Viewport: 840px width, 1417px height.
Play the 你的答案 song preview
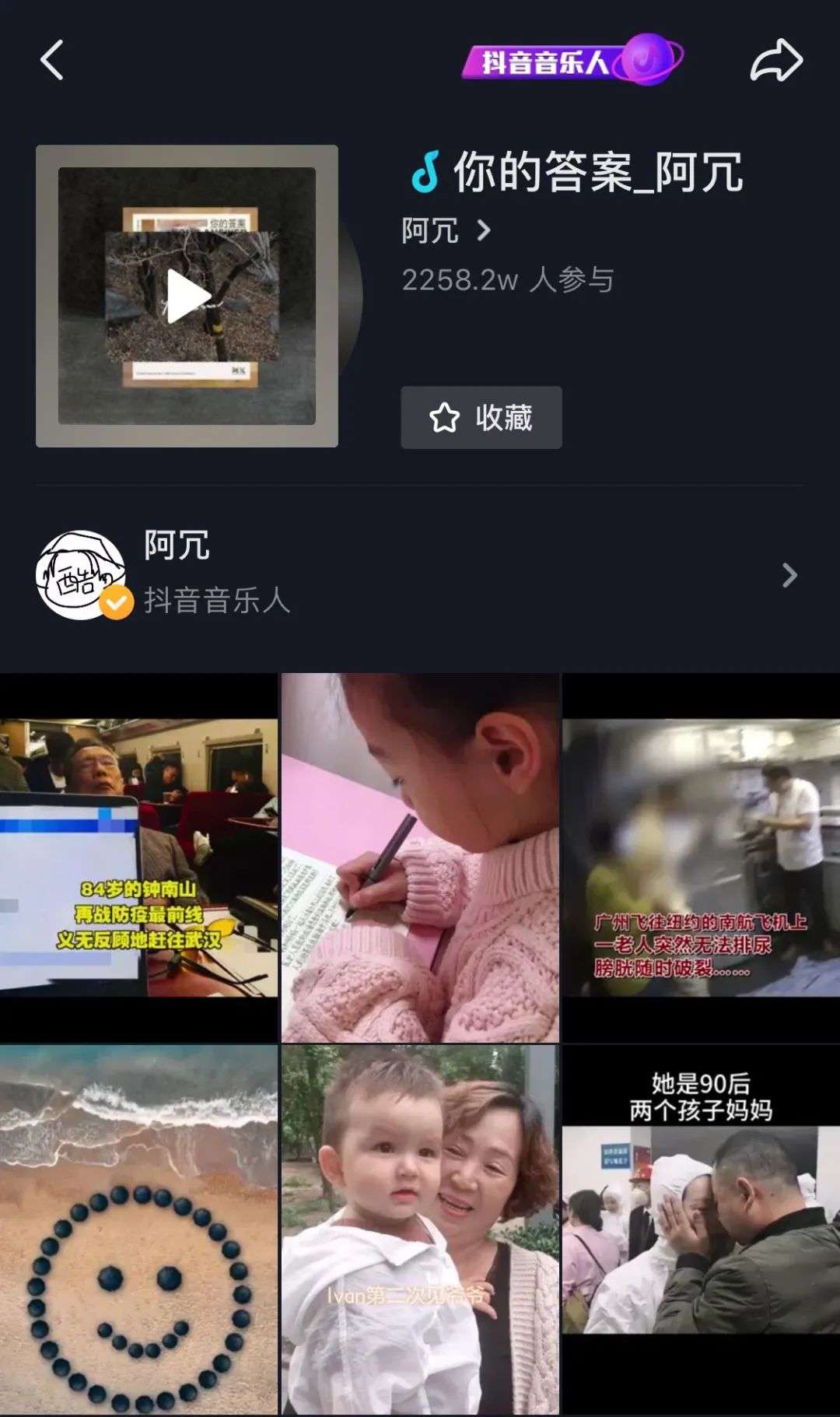187,296
